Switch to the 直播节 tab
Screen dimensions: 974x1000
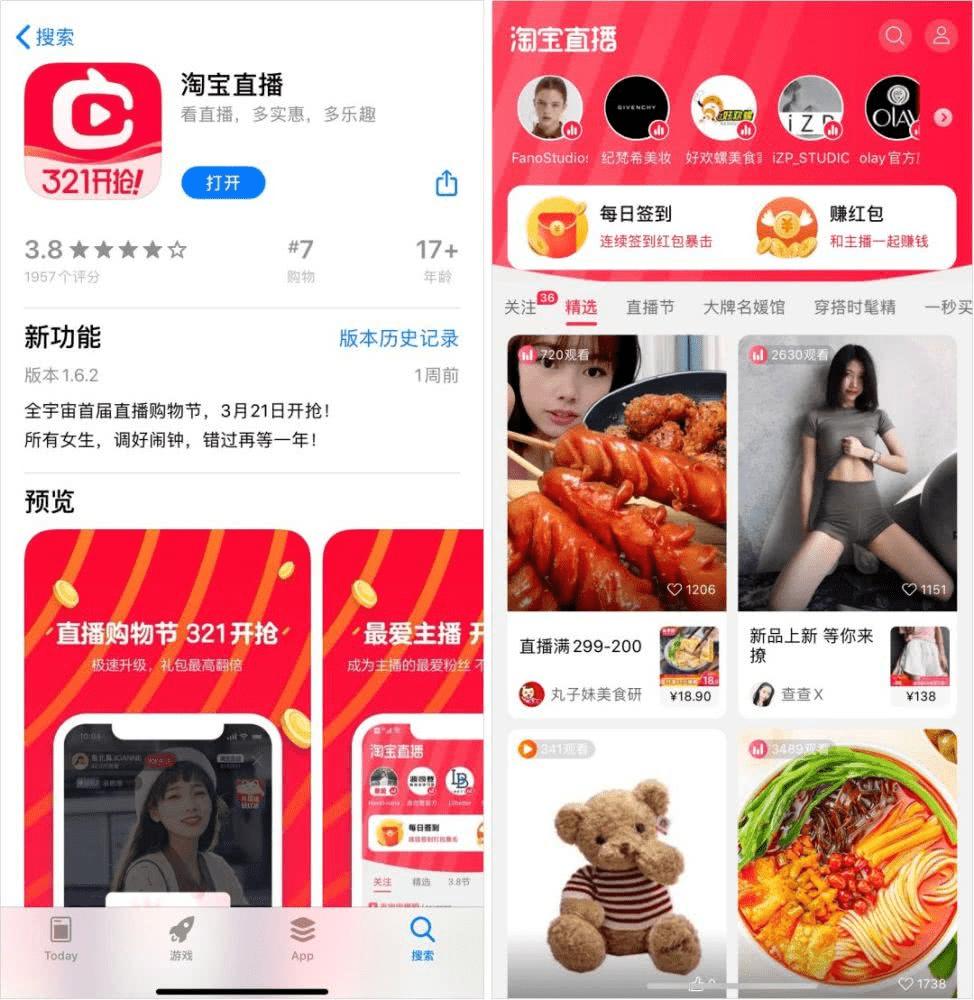[x=650, y=308]
